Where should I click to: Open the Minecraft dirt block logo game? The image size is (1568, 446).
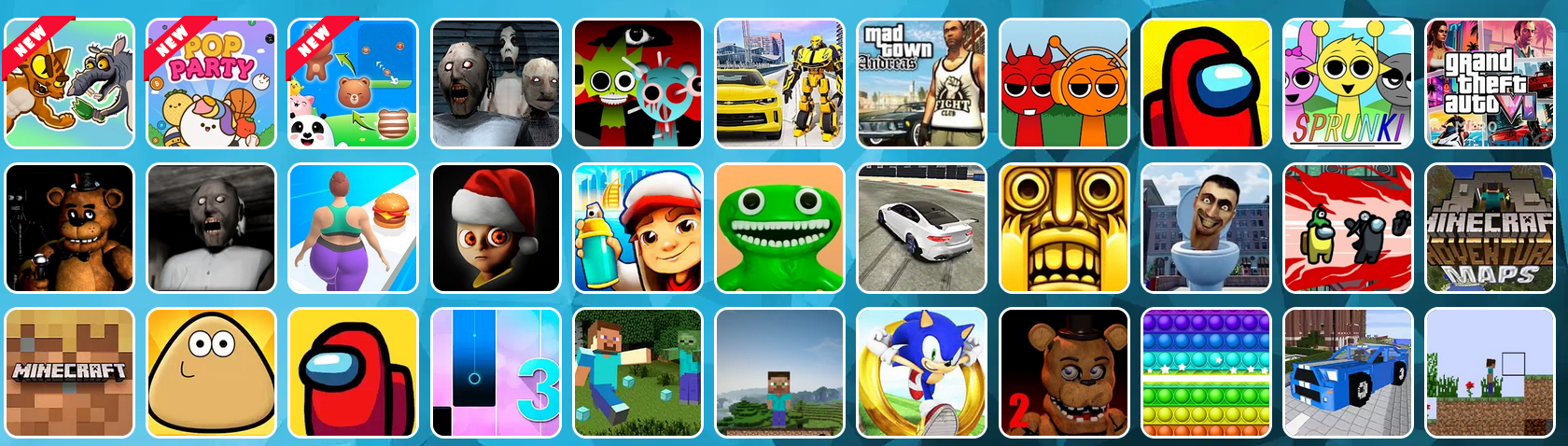(x=70, y=373)
